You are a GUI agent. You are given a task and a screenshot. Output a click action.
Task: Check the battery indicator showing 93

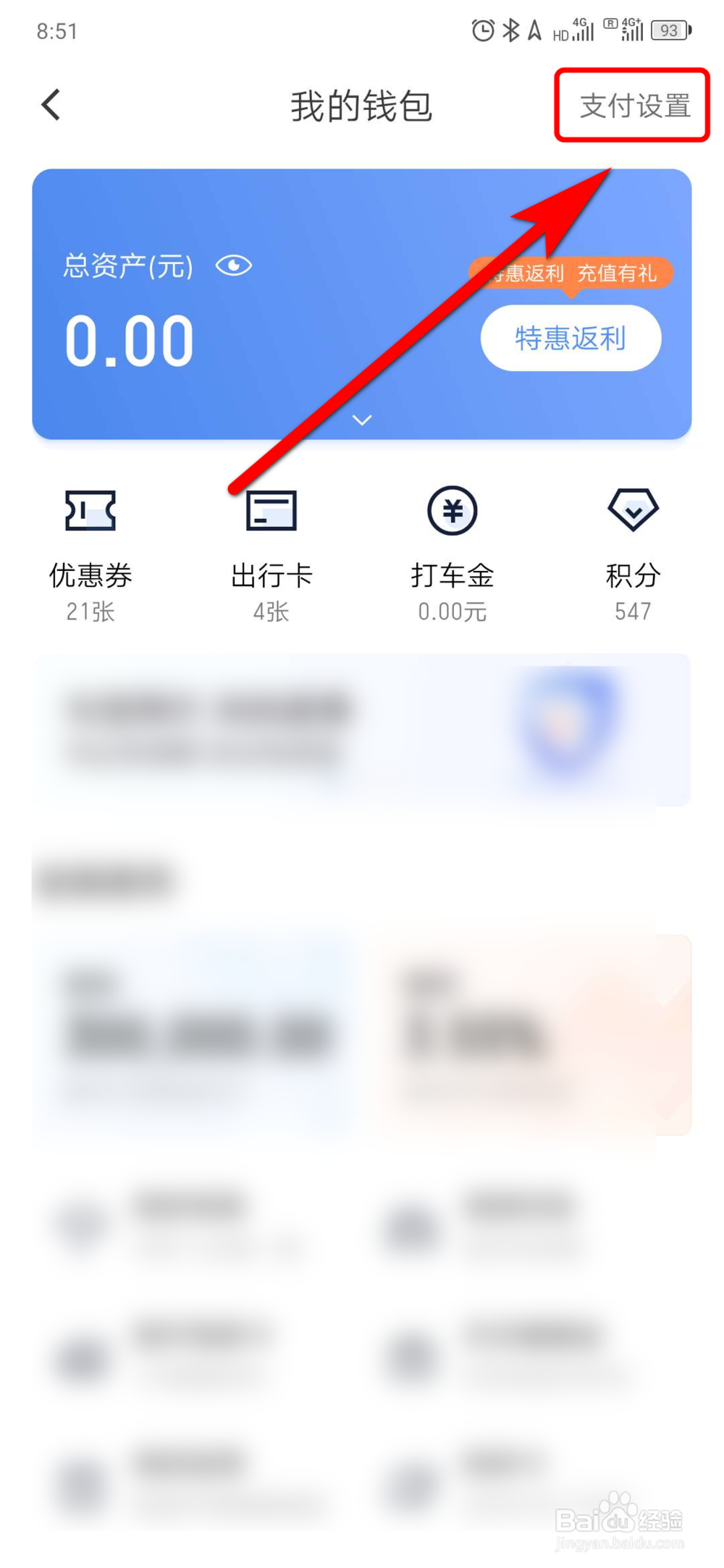click(669, 30)
